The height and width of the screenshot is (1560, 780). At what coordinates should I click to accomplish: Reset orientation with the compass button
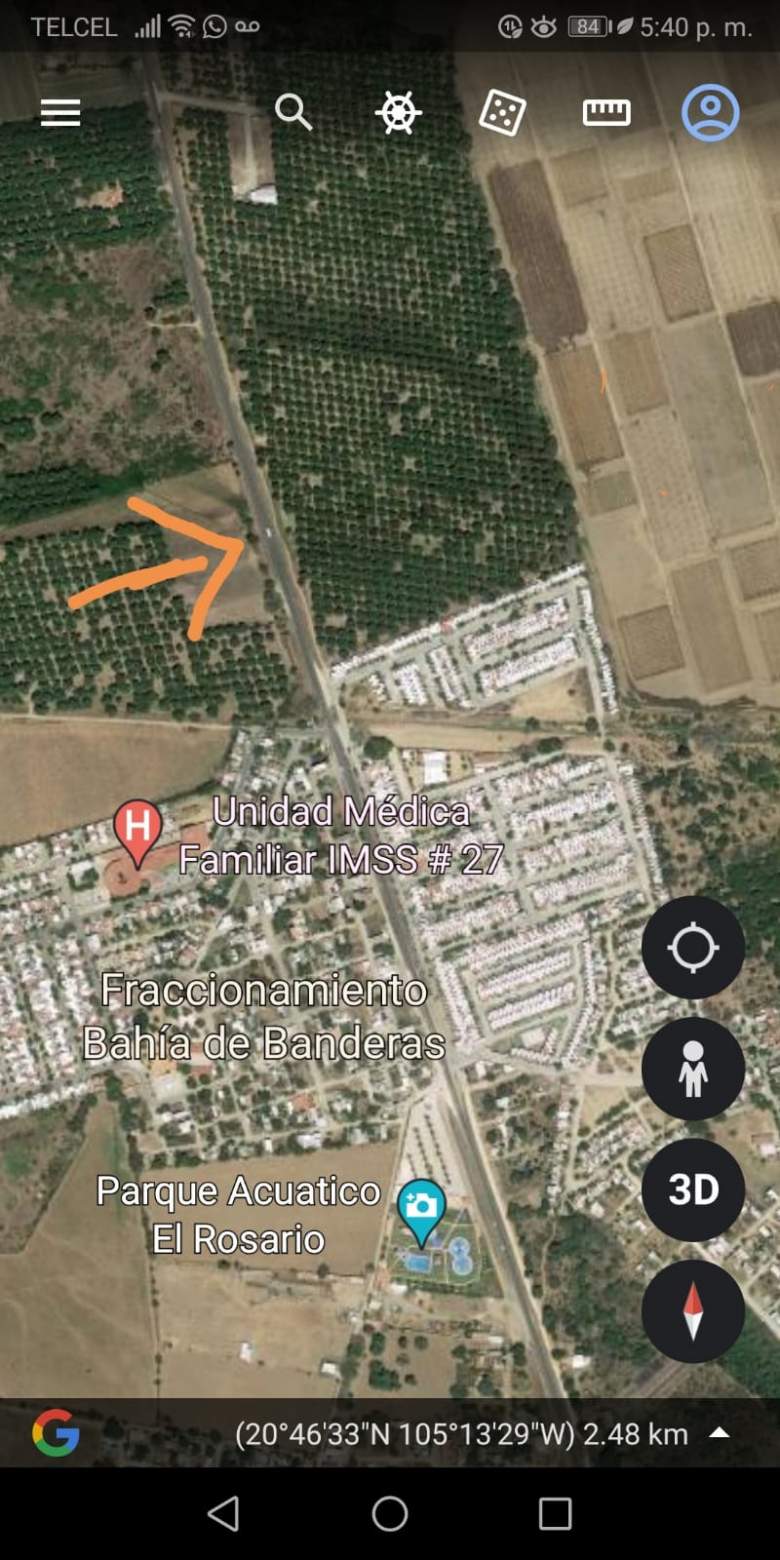[693, 1311]
